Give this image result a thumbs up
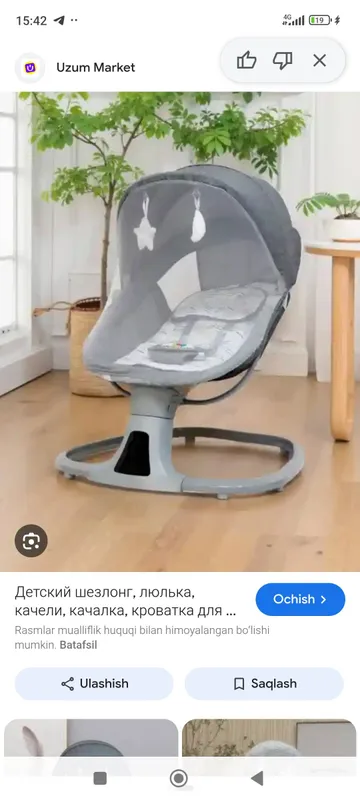The image size is (360, 800). (x=246, y=61)
